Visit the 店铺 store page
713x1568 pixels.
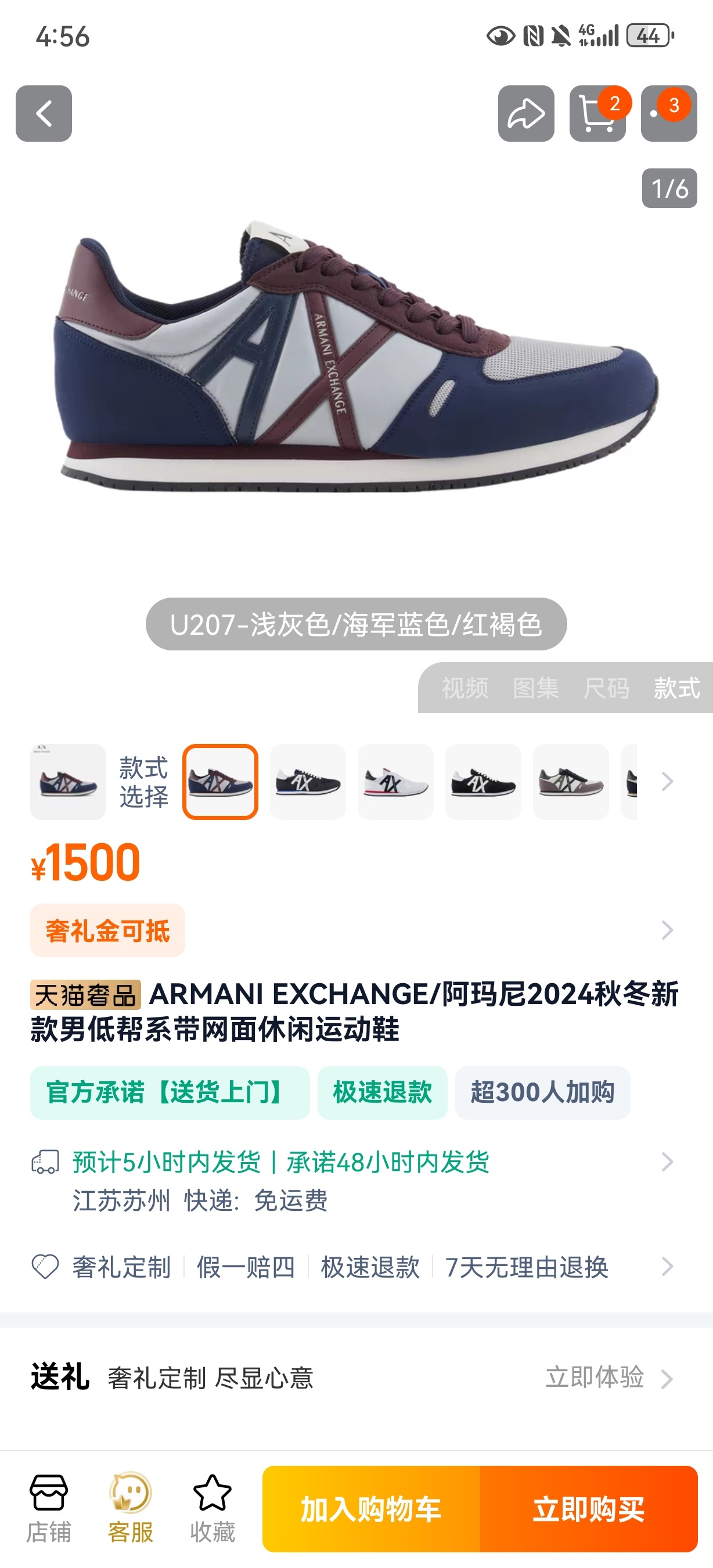coord(49,1508)
